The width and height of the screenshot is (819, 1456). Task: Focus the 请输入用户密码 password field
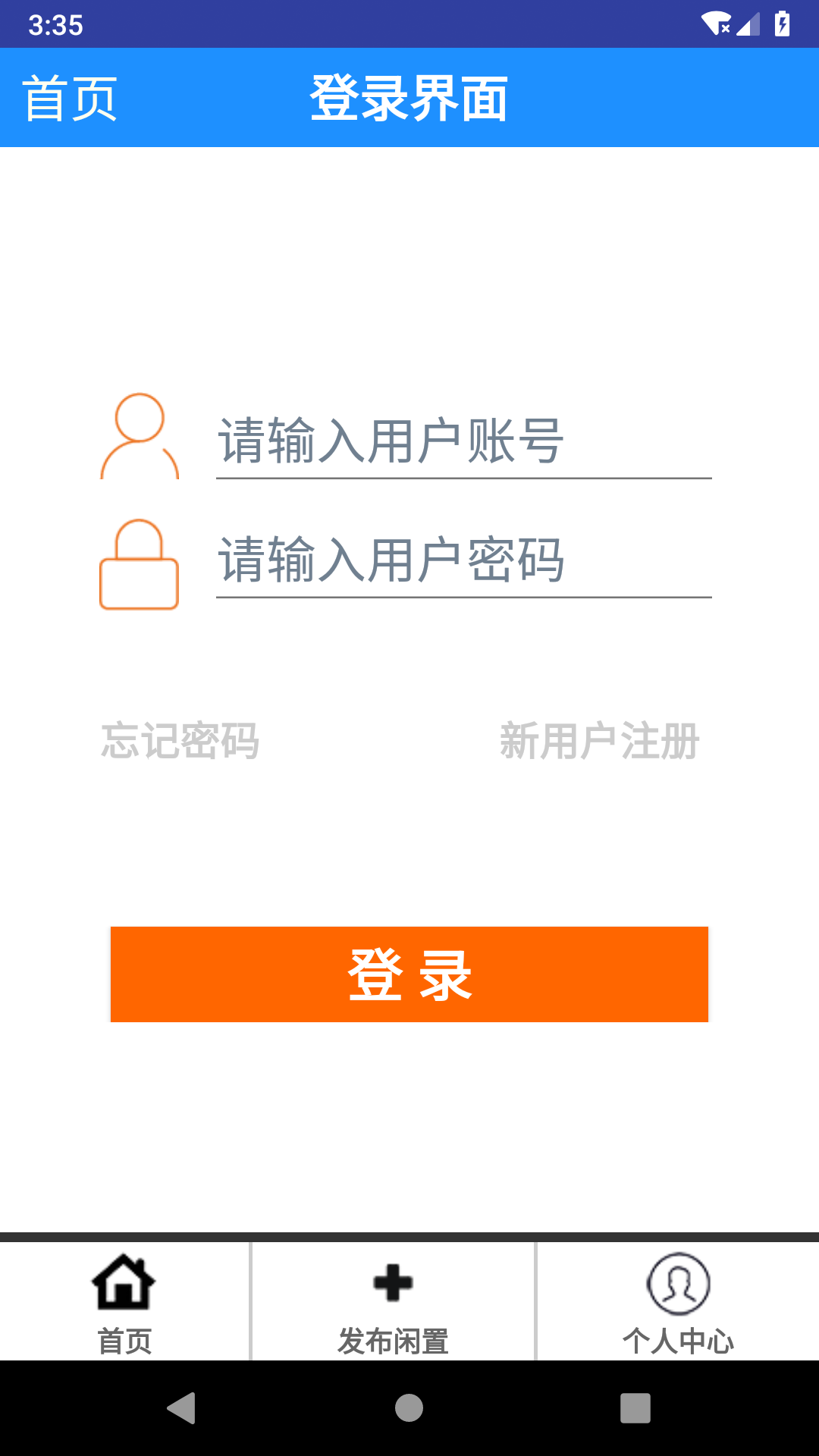pos(463,560)
